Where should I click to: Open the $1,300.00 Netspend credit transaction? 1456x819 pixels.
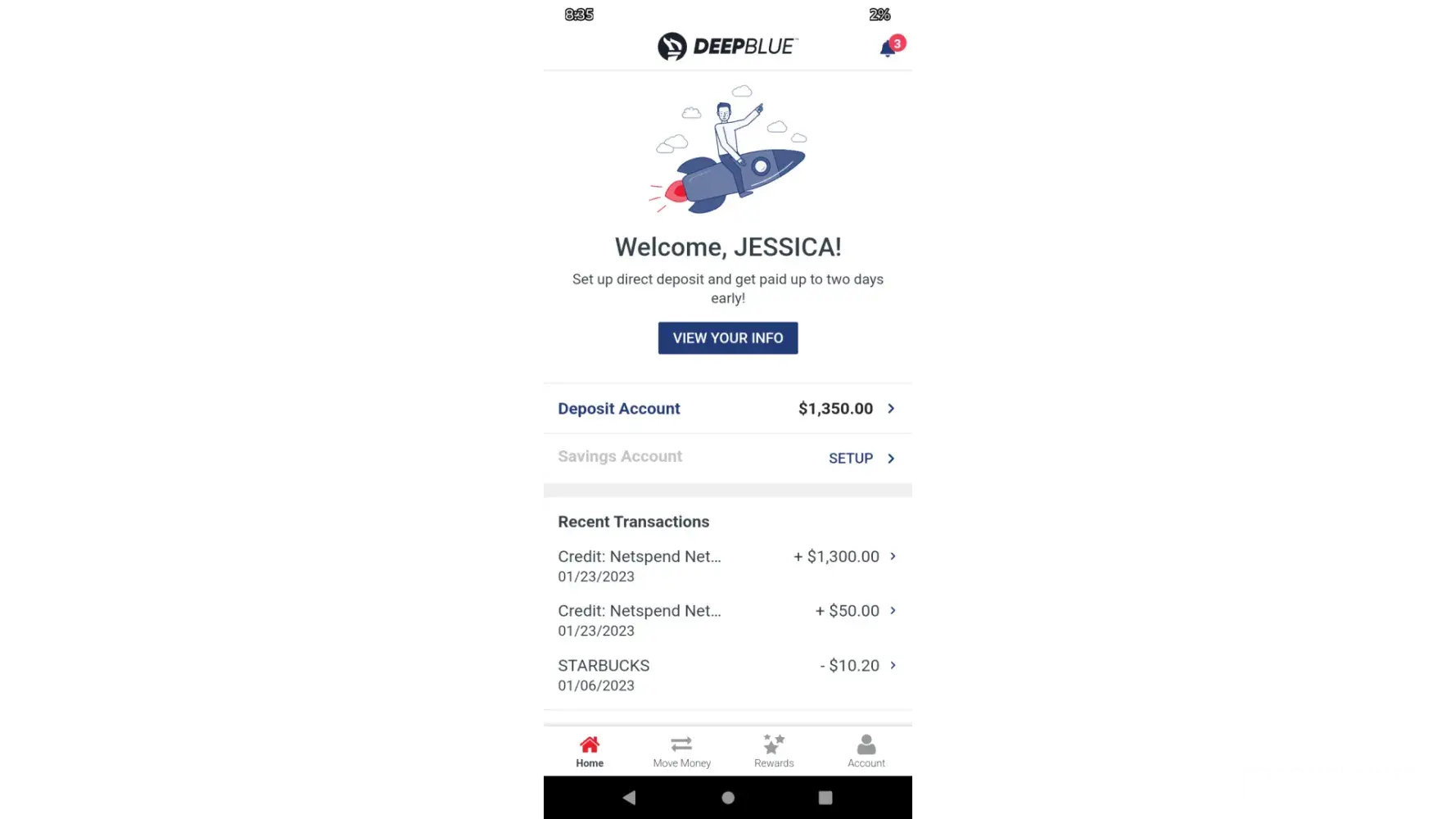pyautogui.click(x=726, y=565)
